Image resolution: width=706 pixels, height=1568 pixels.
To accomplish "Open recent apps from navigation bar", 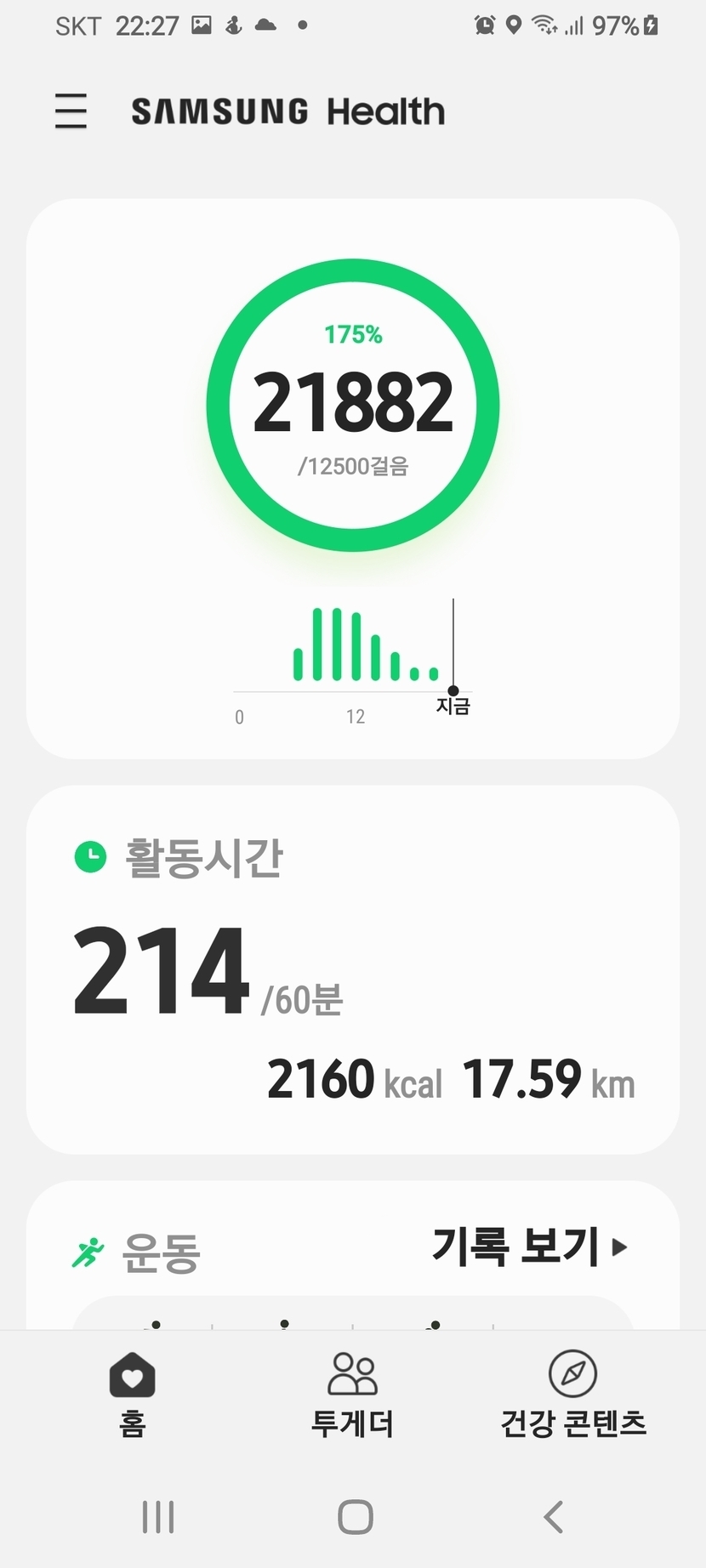I will 158,1516.
